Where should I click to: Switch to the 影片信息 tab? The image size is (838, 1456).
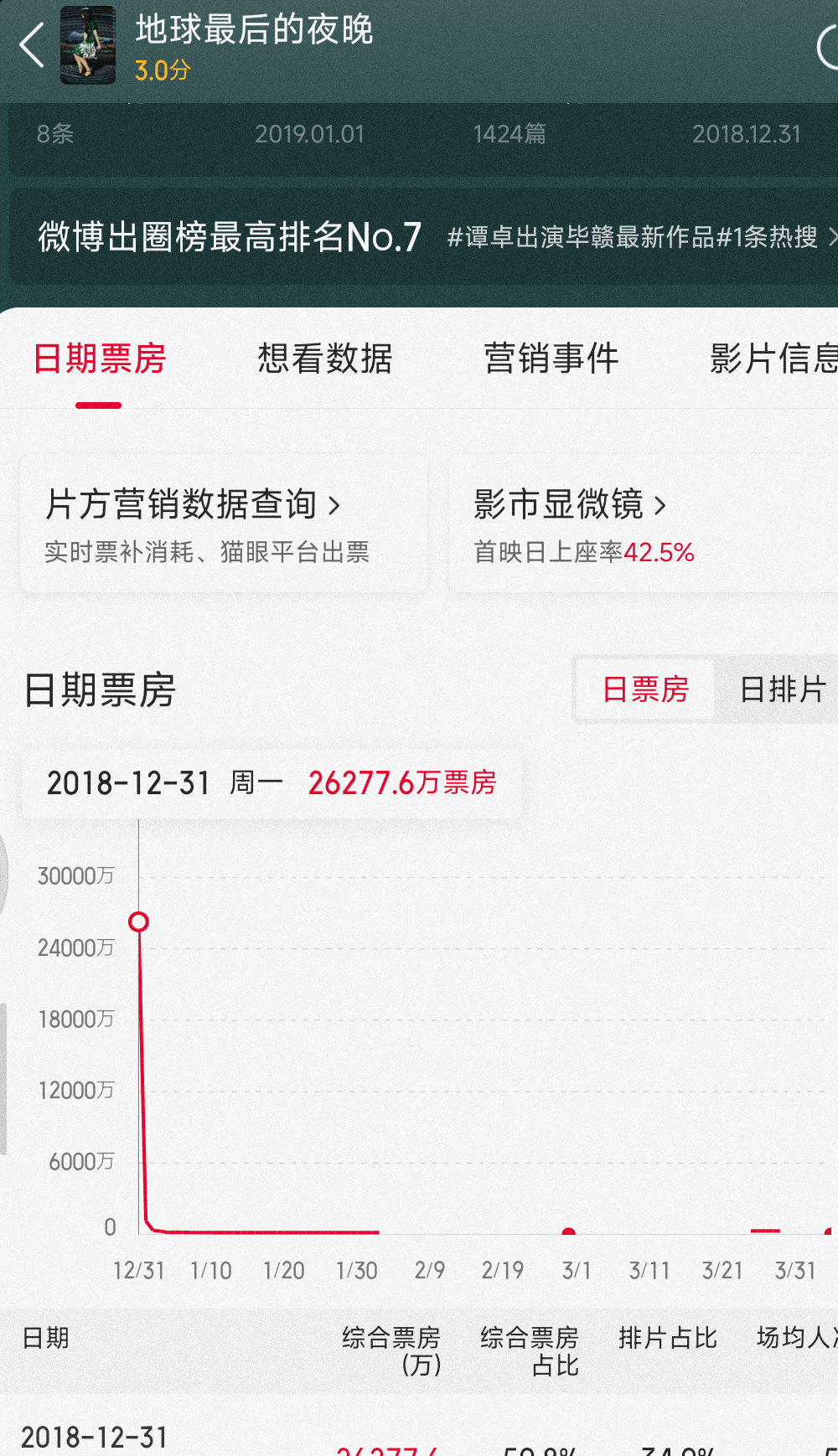(x=773, y=359)
